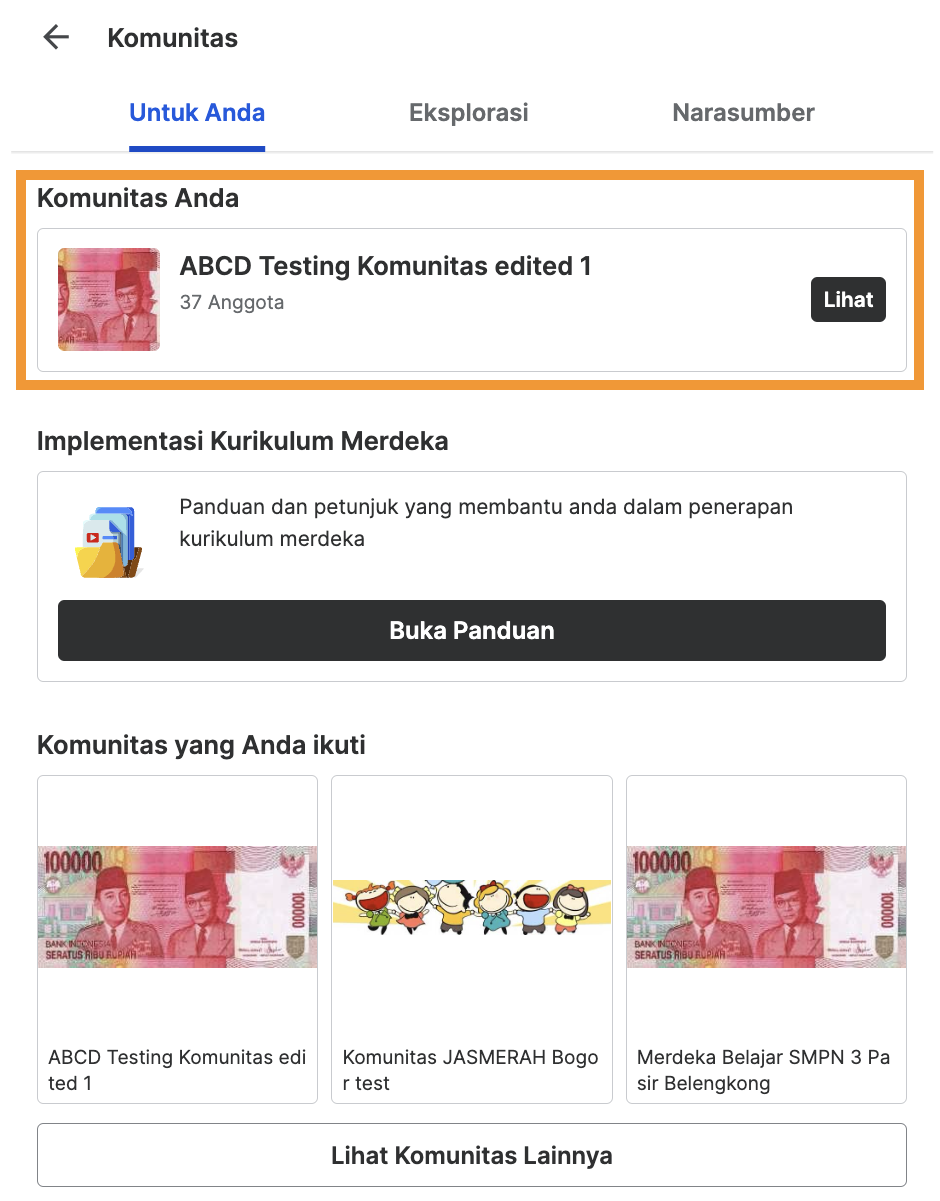Open ABCD Testing Komunitas via Lihat button

(847, 299)
